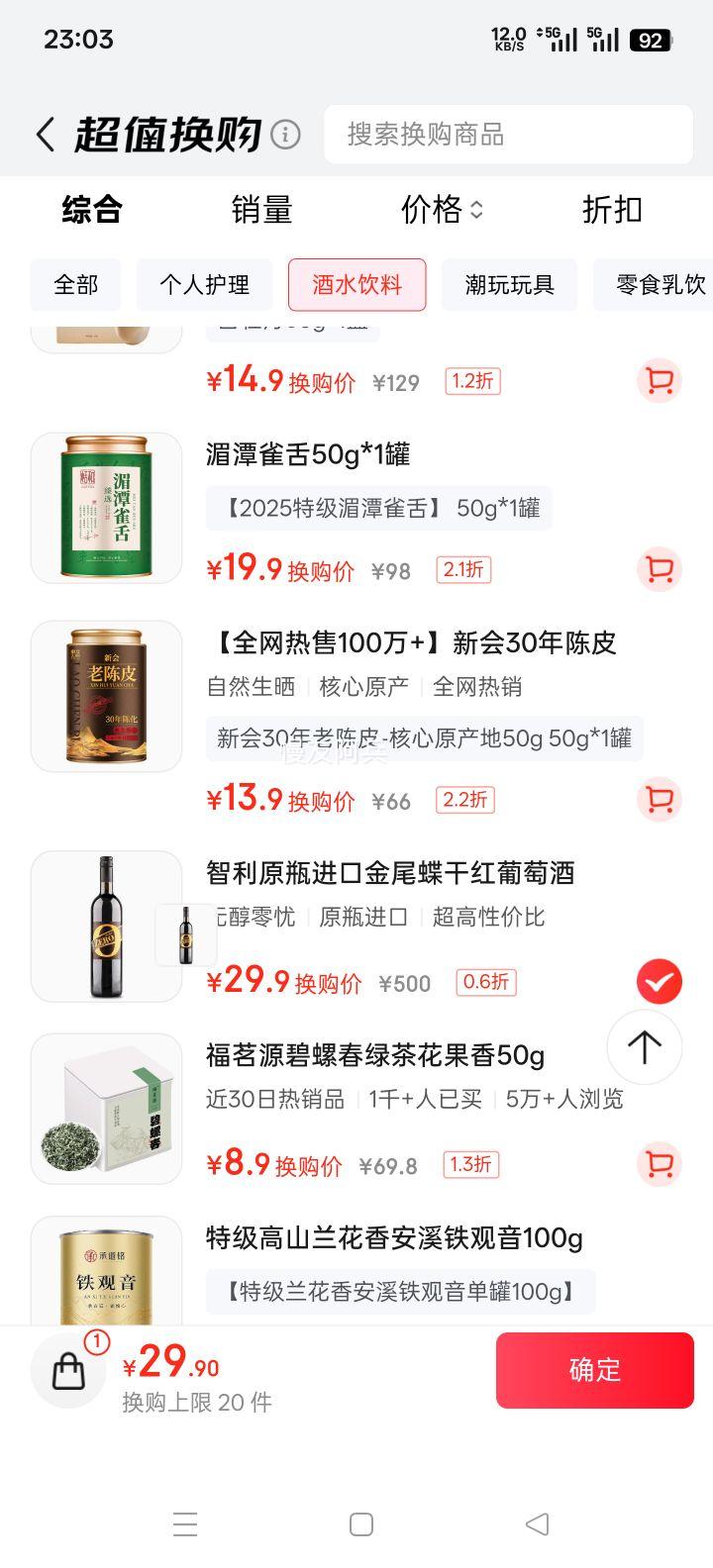Add 新会30年陈皮 to cart

660,800
